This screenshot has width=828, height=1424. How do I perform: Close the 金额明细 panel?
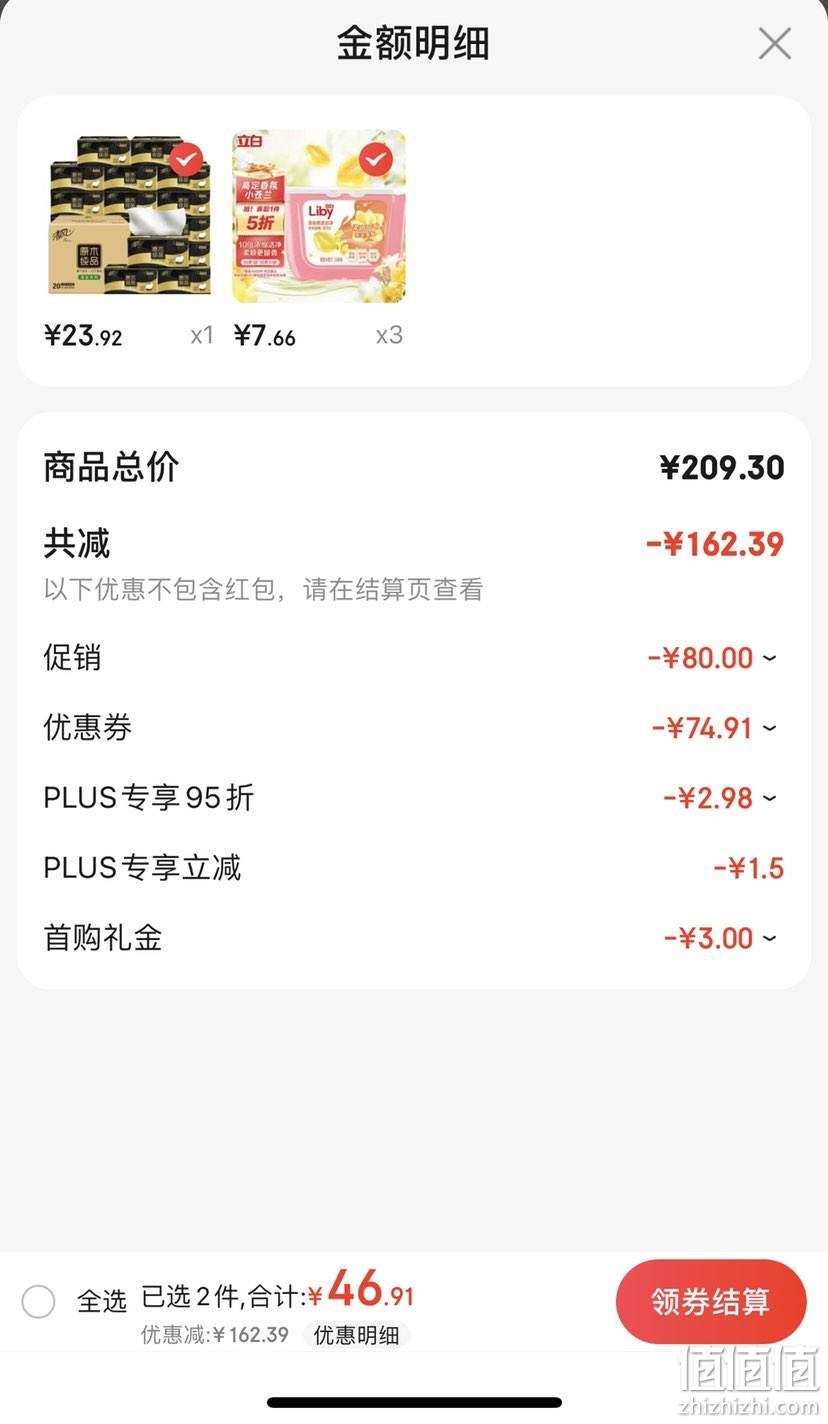(774, 44)
